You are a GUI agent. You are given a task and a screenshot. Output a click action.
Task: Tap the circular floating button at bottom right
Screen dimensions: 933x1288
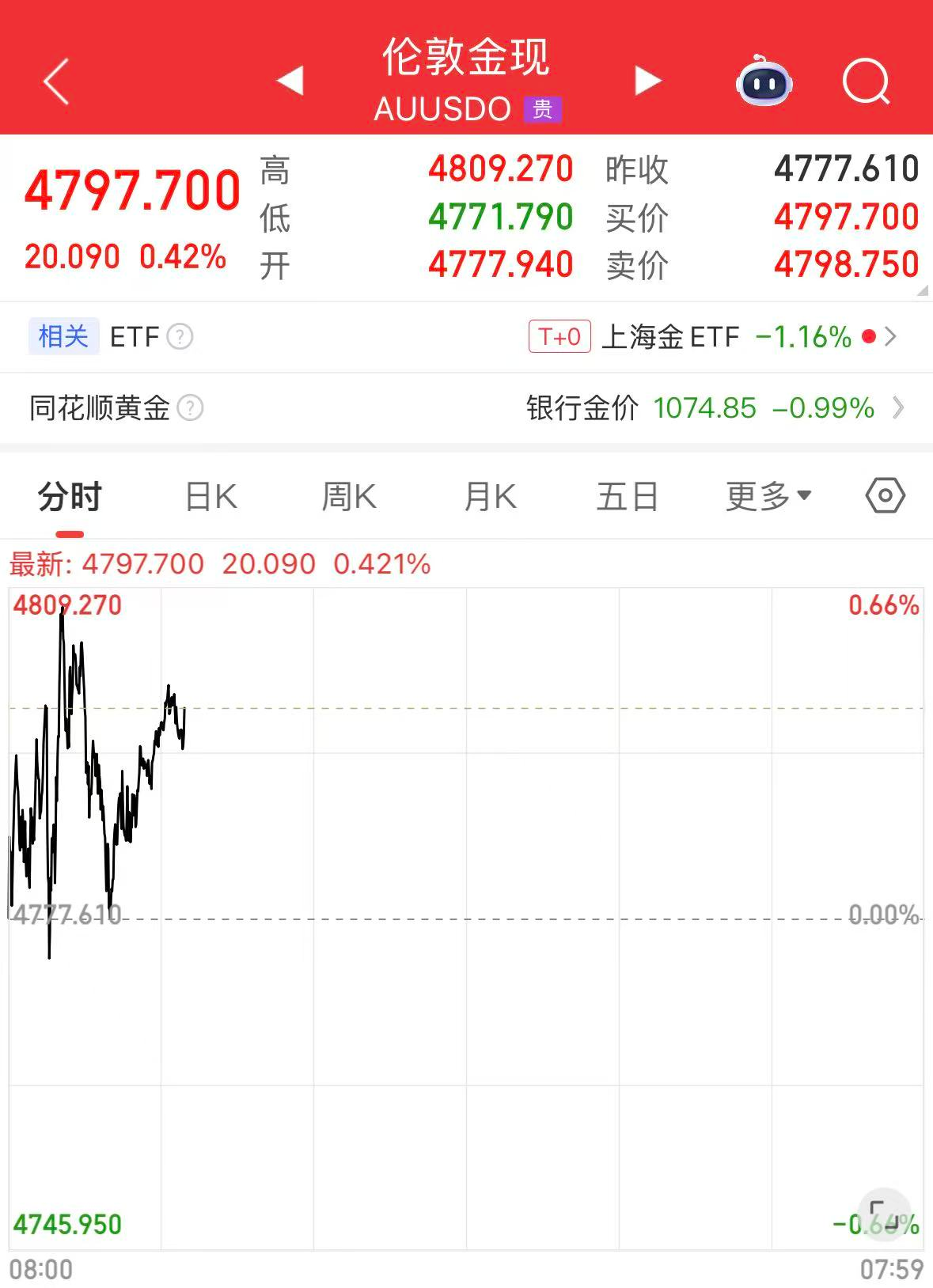[x=884, y=1215]
